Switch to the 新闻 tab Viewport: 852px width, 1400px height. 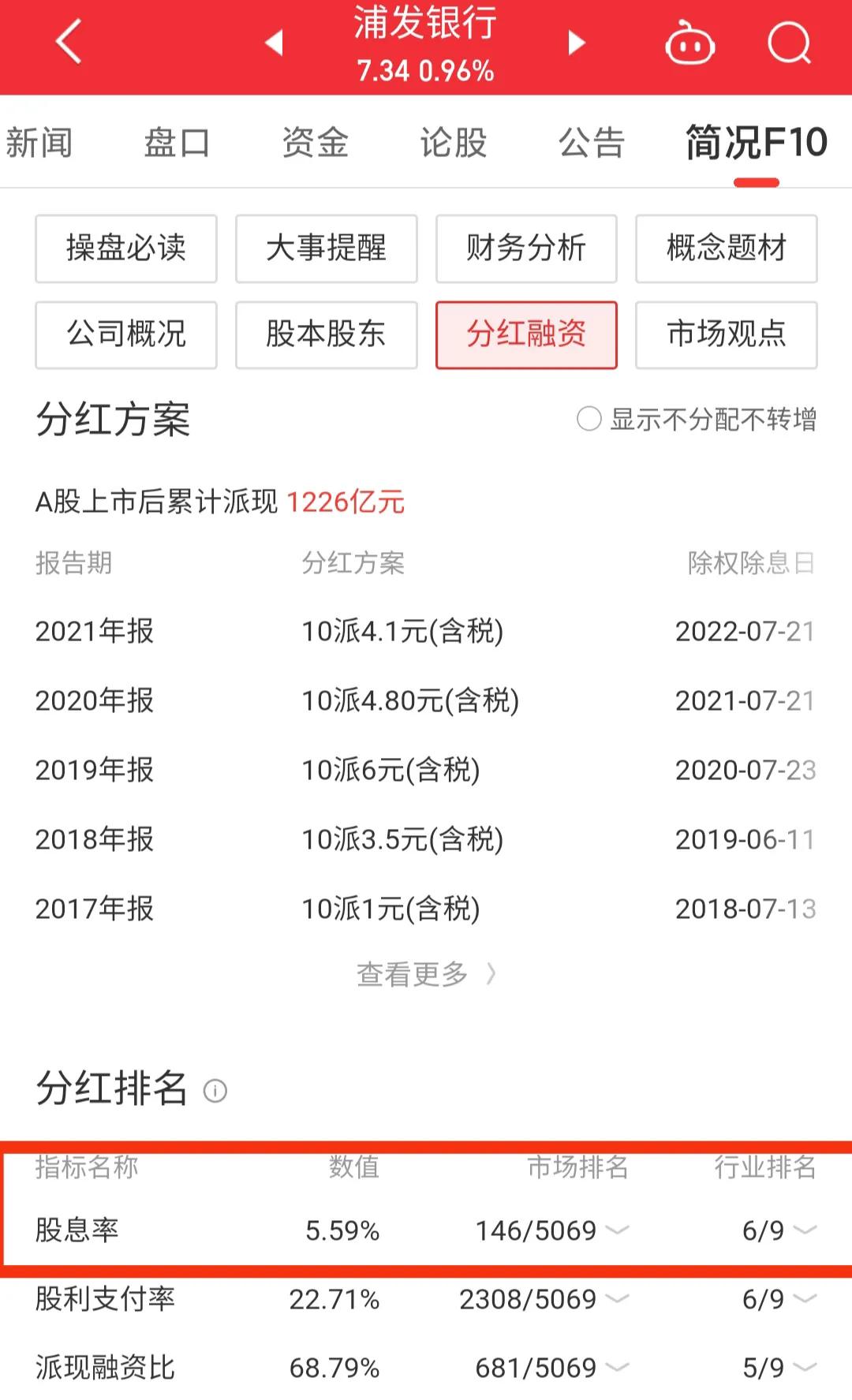coord(39,144)
